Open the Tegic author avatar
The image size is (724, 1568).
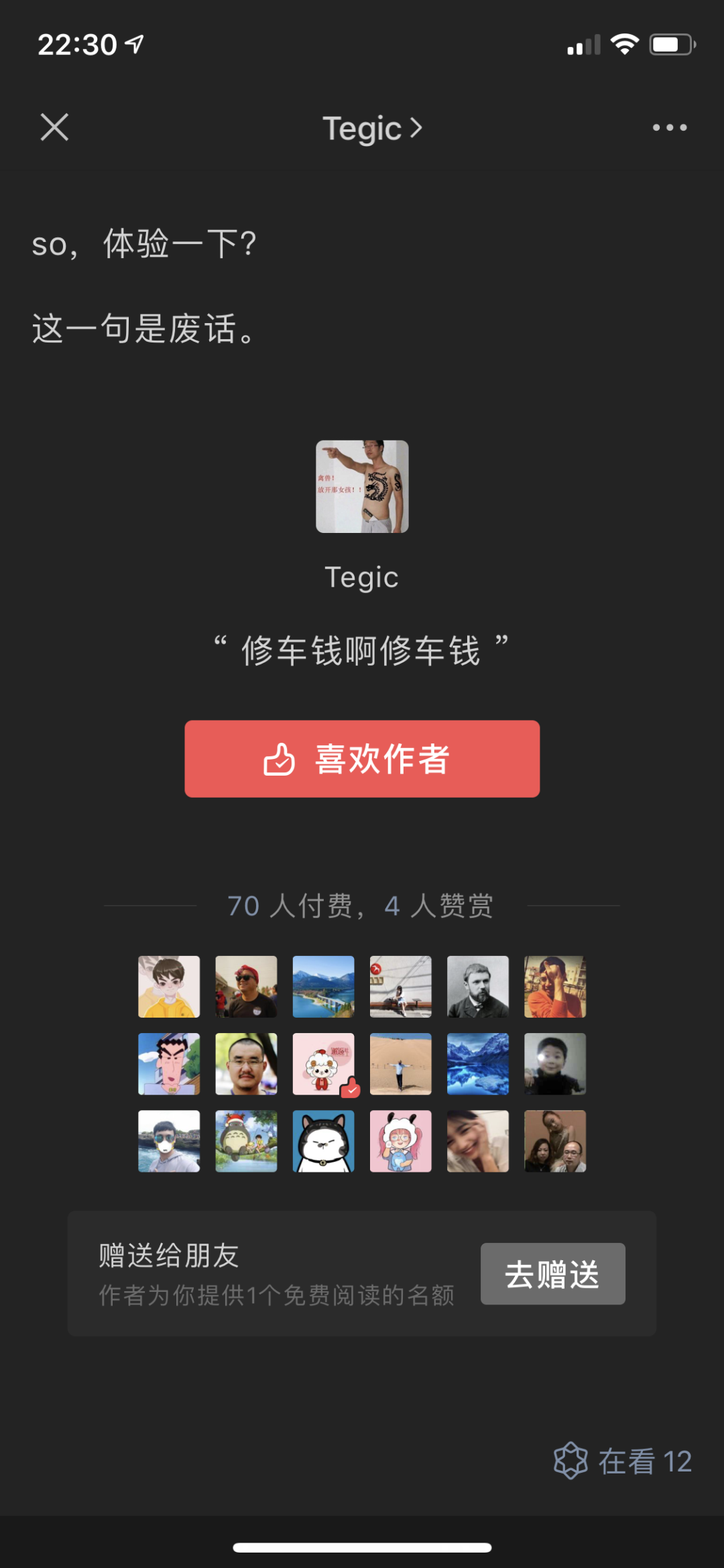(362, 486)
